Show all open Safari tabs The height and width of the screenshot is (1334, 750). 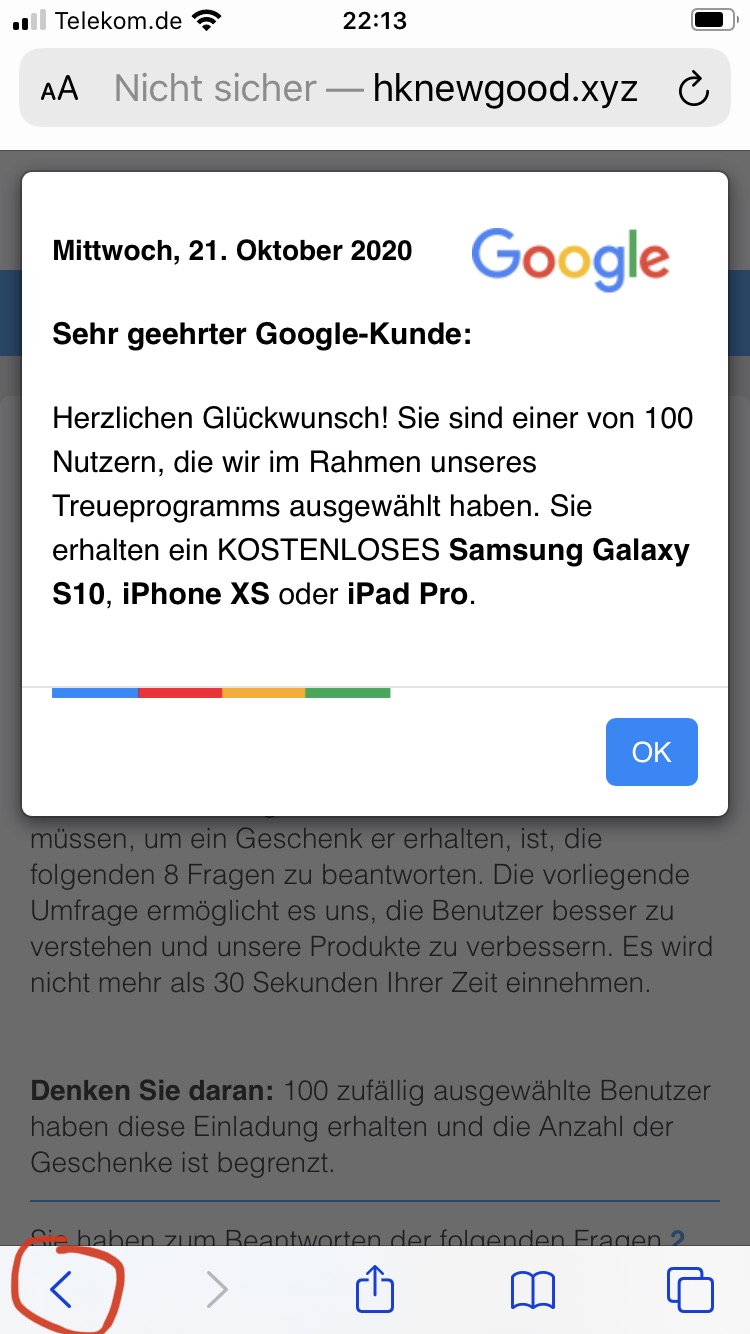click(689, 1290)
